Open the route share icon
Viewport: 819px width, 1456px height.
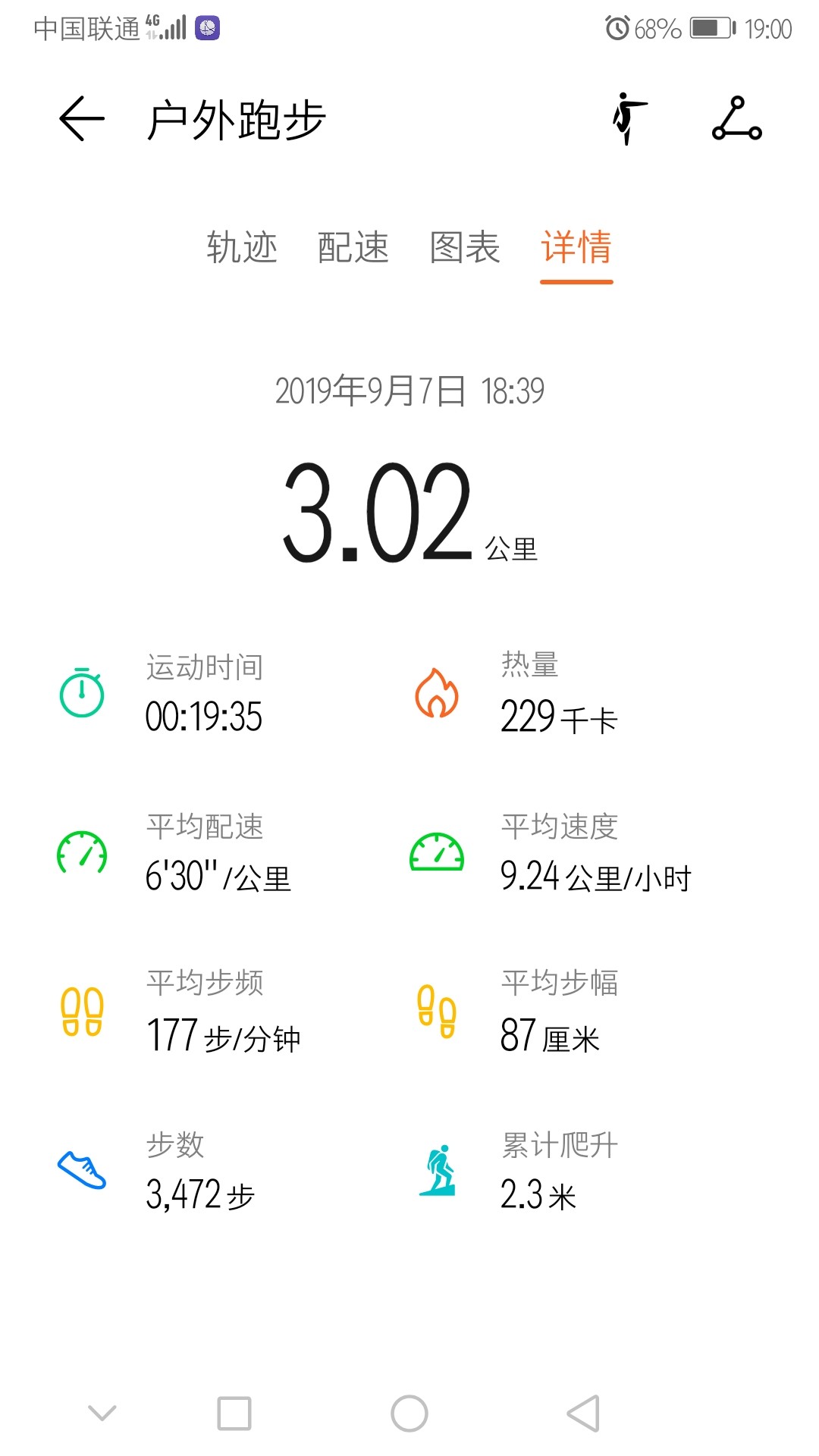tap(736, 119)
